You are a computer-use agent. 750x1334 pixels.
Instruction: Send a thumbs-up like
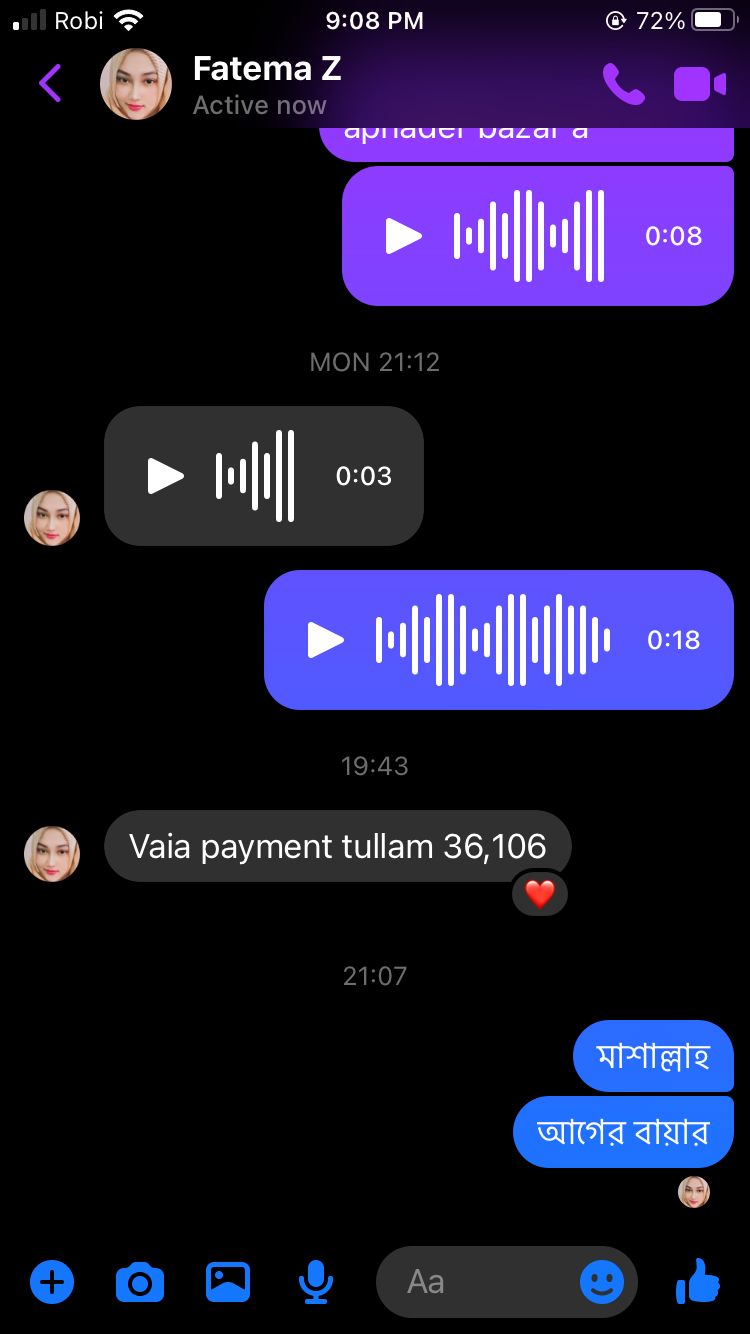[698, 1281]
